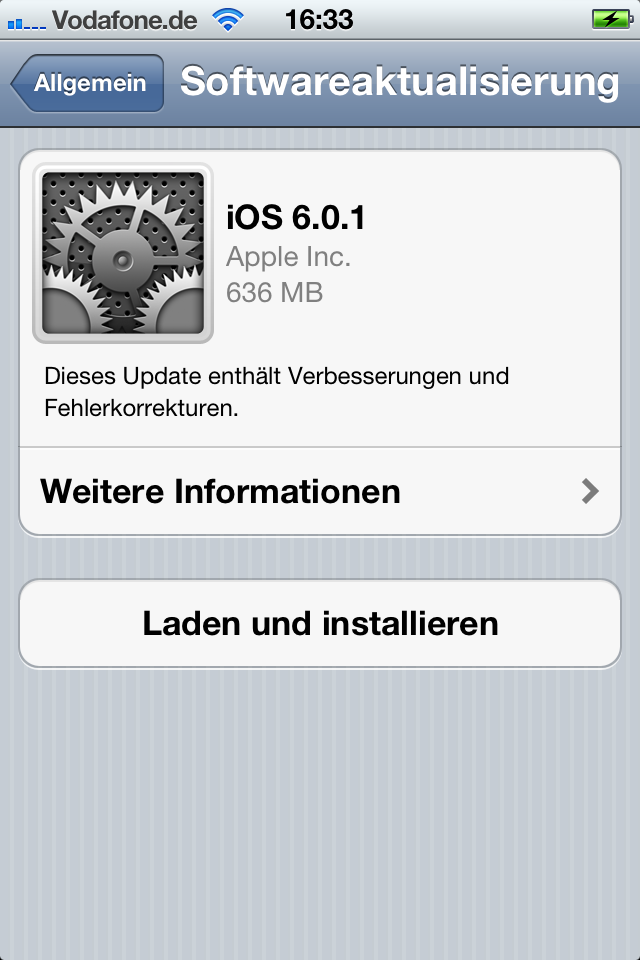Tap Laden und installieren
Image resolution: width=640 pixels, height=960 pixels.
(x=320, y=623)
